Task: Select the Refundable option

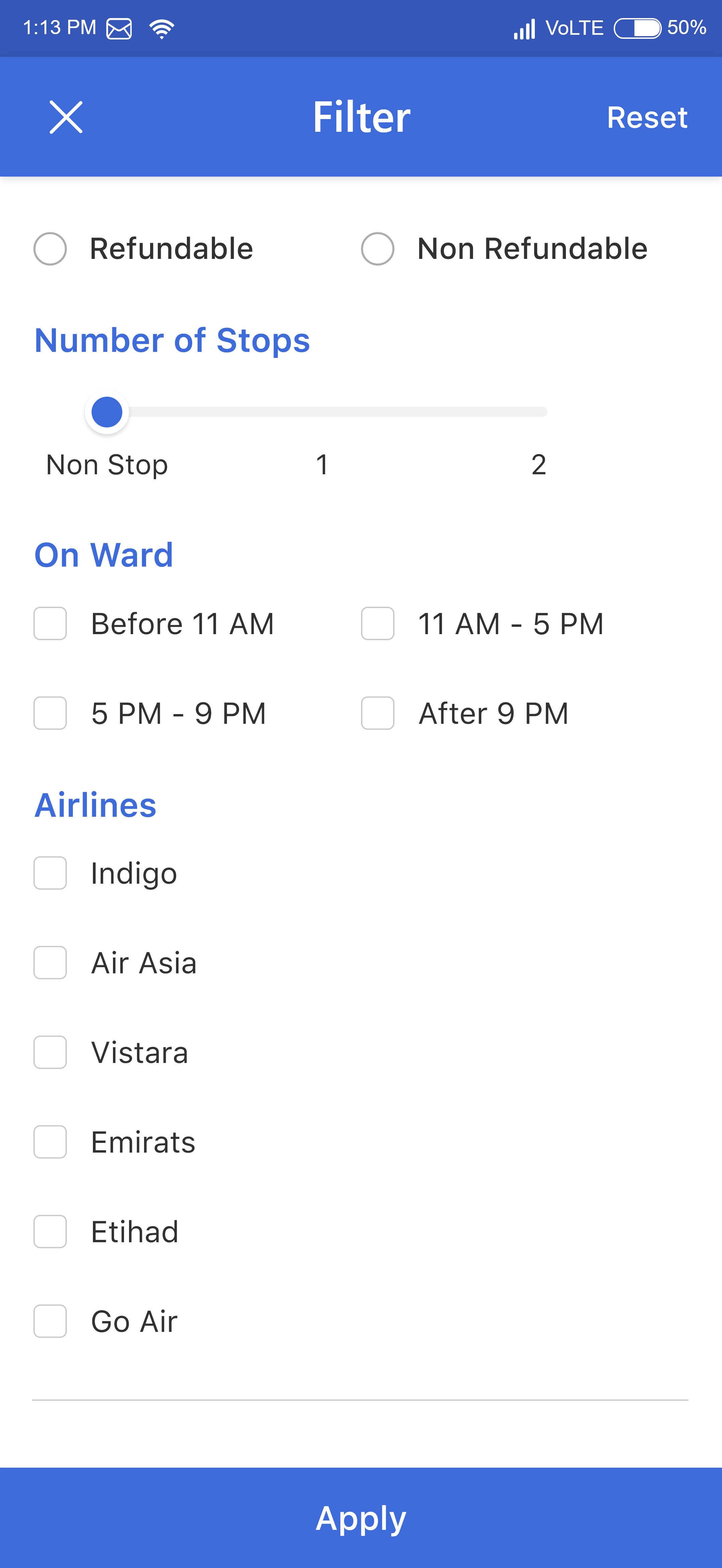Action: [50, 249]
